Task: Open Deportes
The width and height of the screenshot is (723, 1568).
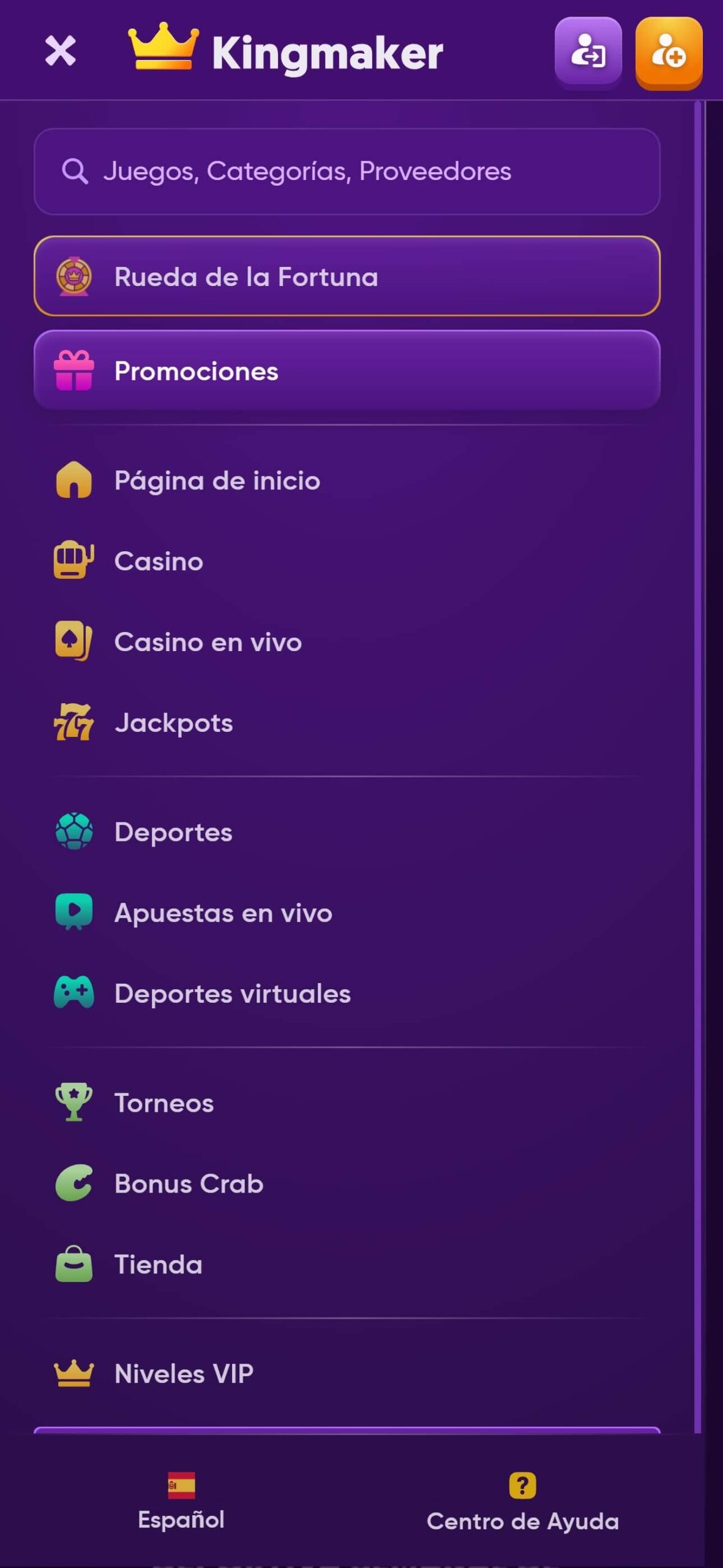Action: (347, 832)
